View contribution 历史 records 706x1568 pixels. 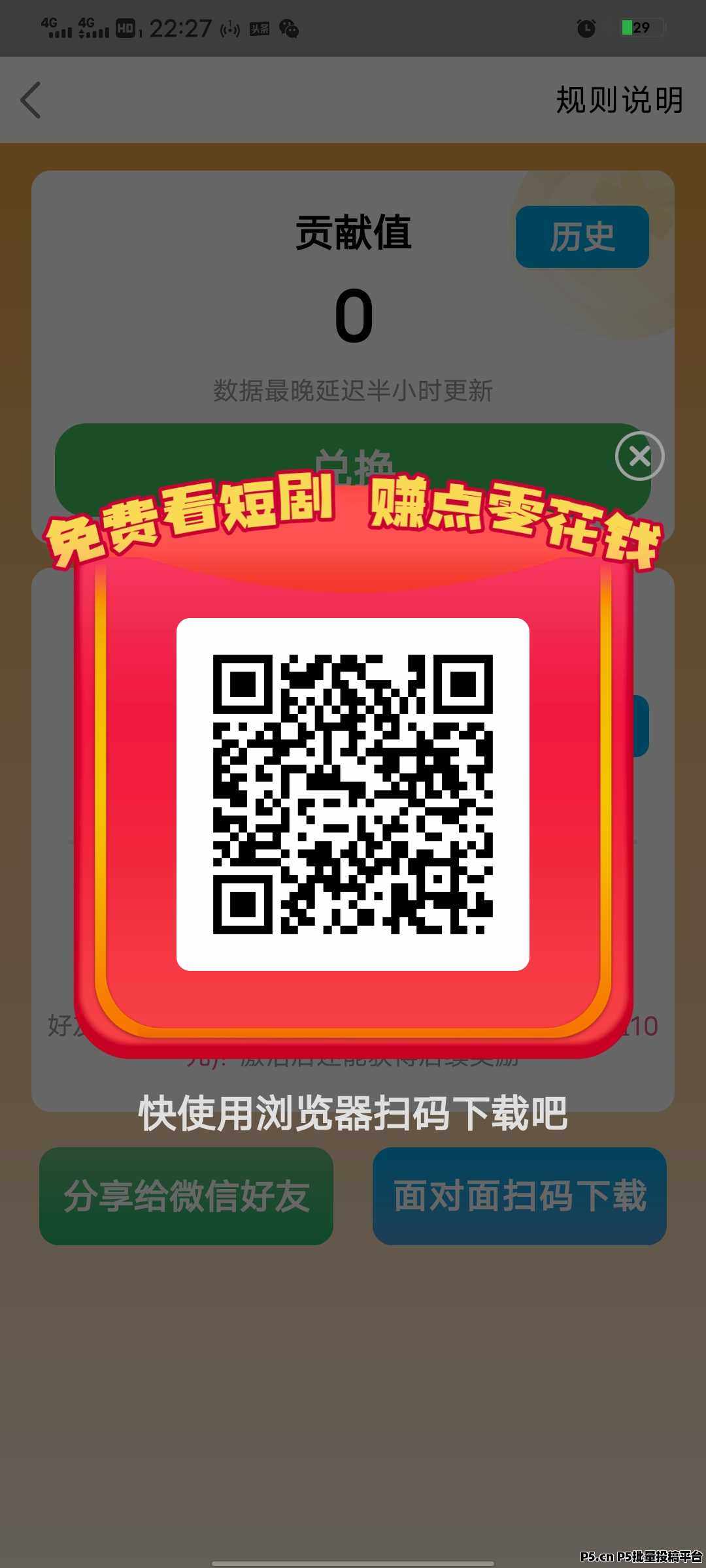(582, 237)
